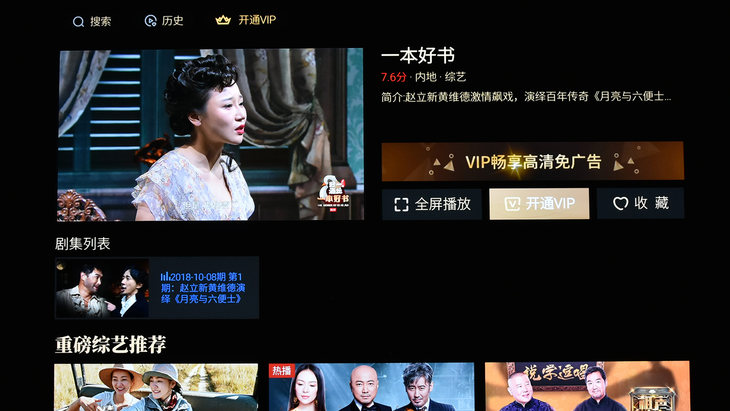Start 全屏播放 fullscreen playback

[x=431, y=204]
